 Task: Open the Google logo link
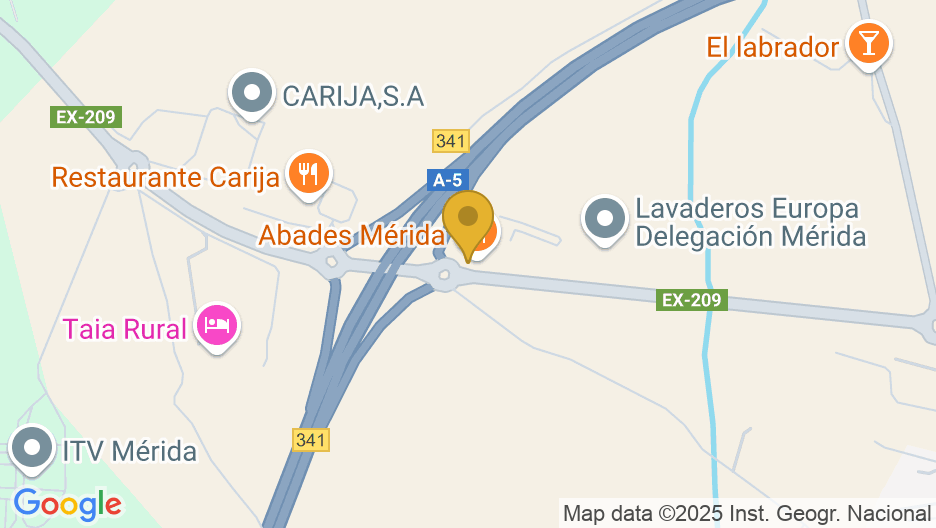click(66, 504)
